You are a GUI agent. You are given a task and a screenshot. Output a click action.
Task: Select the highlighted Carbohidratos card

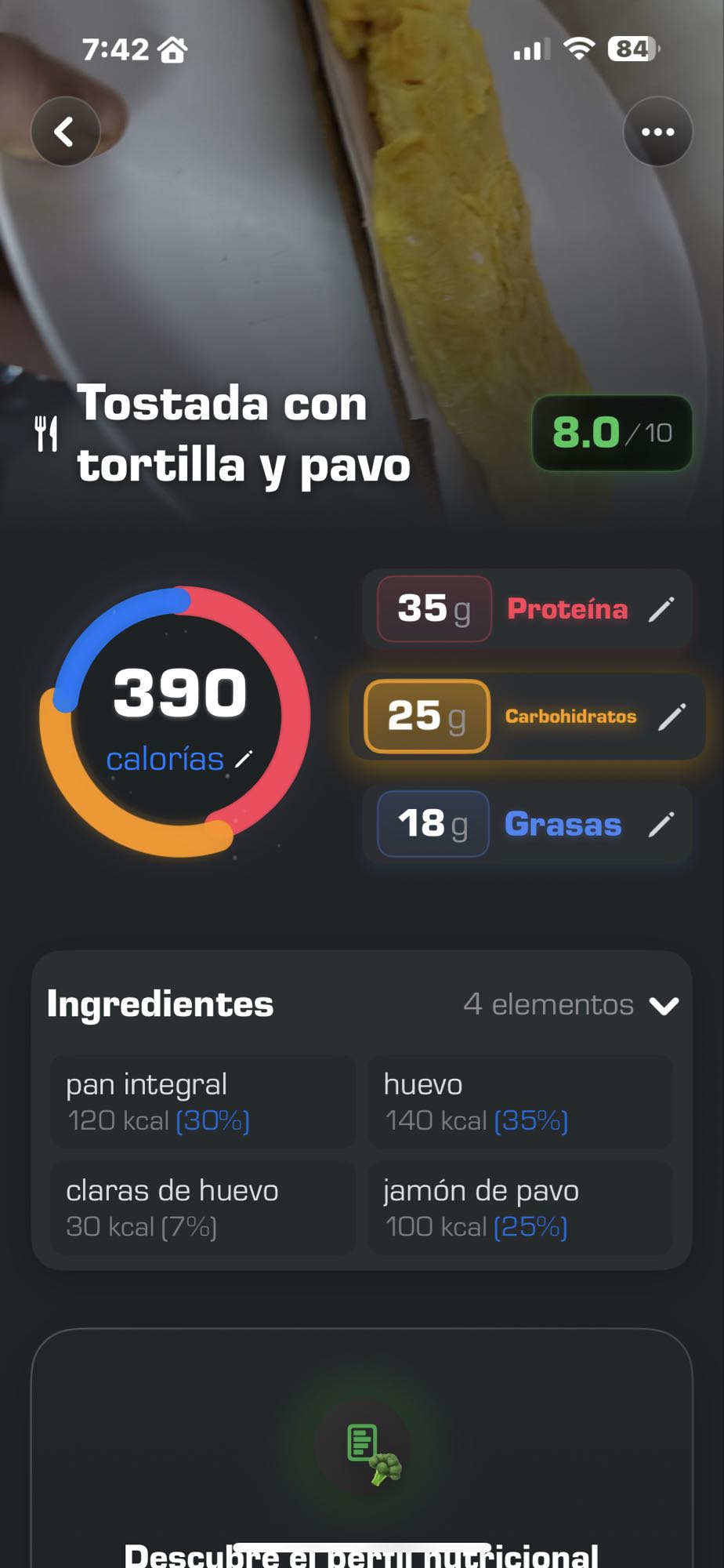pyautogui.click(x=529, y=716)
